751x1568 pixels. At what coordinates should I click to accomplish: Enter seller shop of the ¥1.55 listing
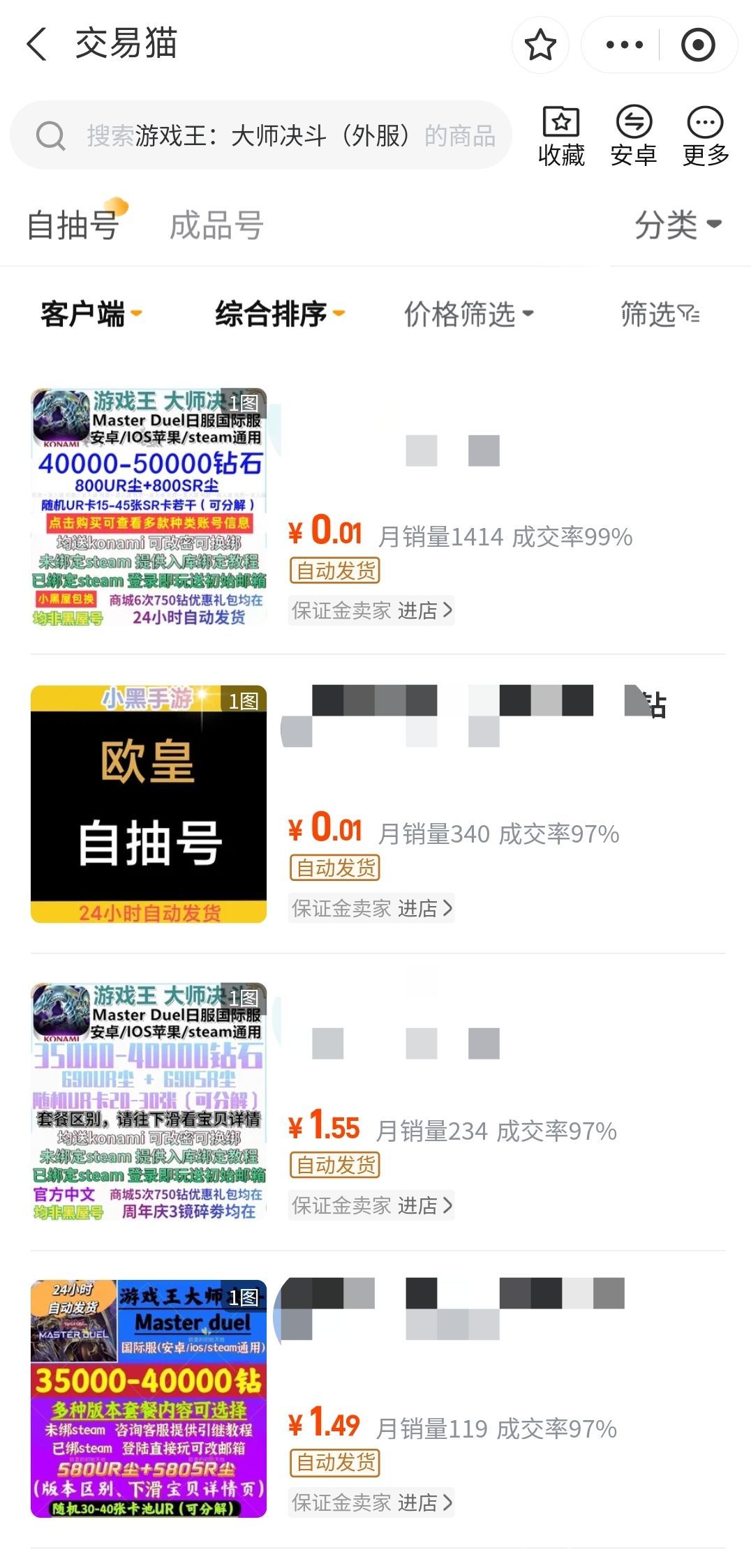click(371, 1205)
